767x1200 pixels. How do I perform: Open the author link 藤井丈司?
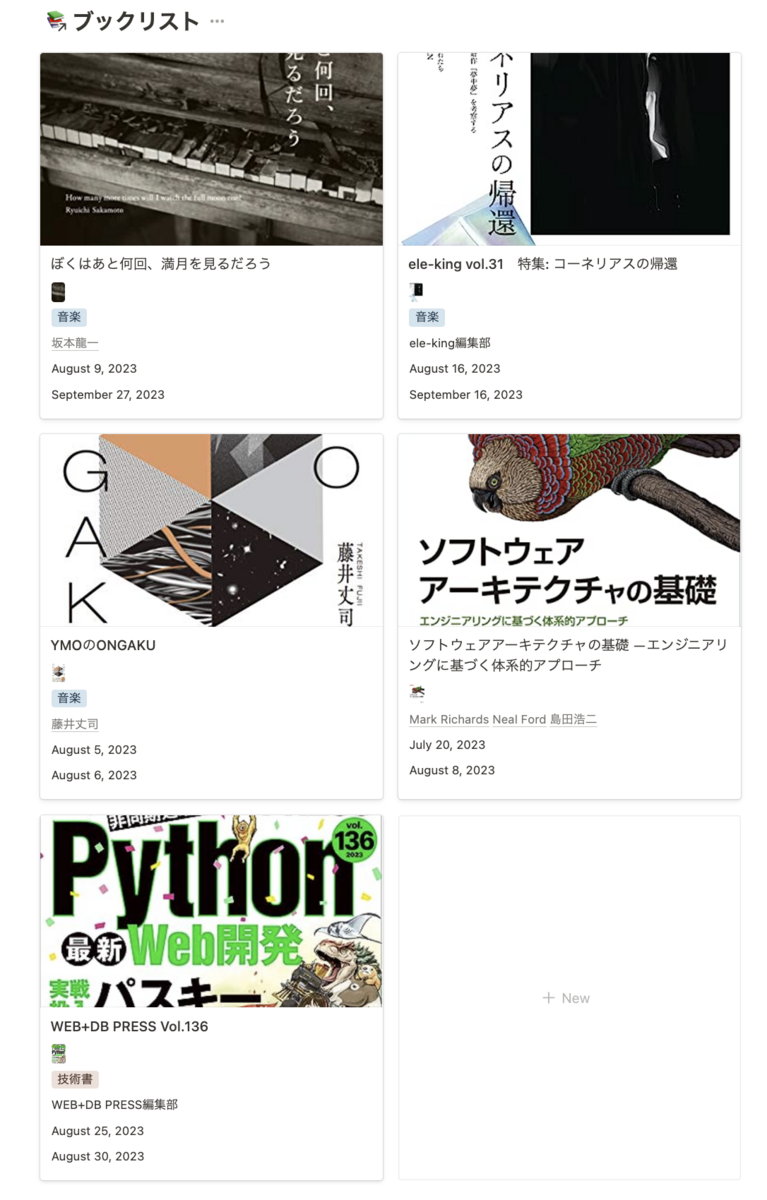(x=75, y=724)
